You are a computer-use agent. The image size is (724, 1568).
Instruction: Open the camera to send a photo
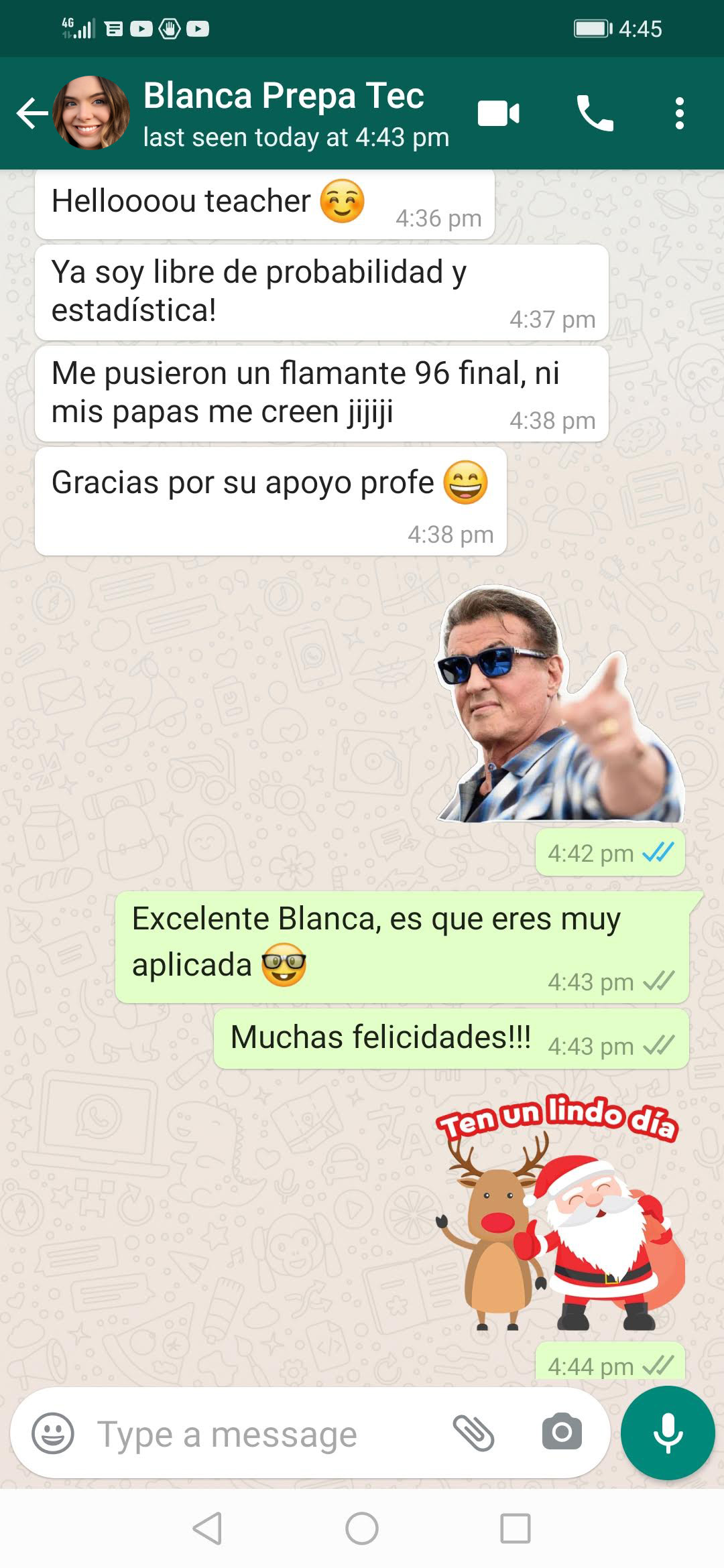pyautogui.click(x=562, y=1433)
